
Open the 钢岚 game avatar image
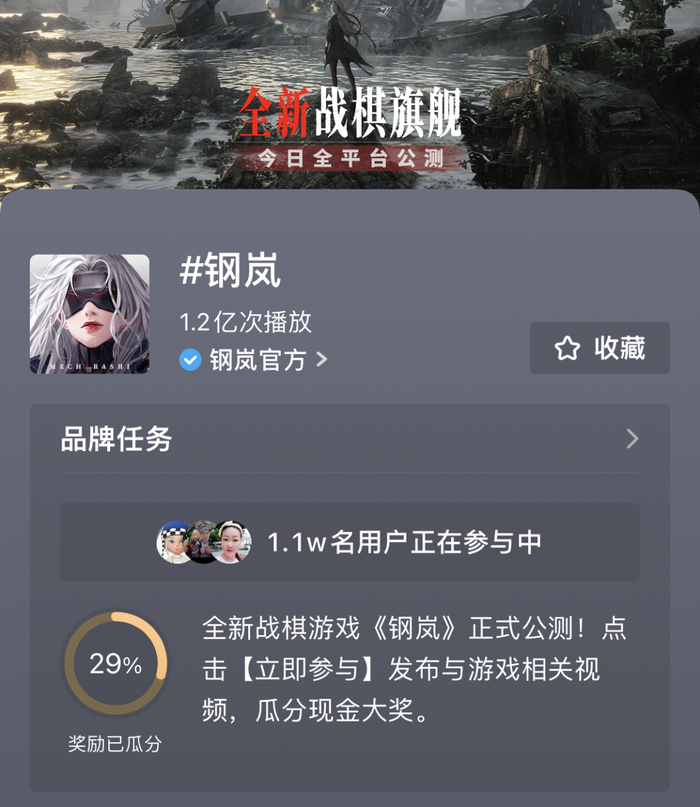click(x=90, y=314)
